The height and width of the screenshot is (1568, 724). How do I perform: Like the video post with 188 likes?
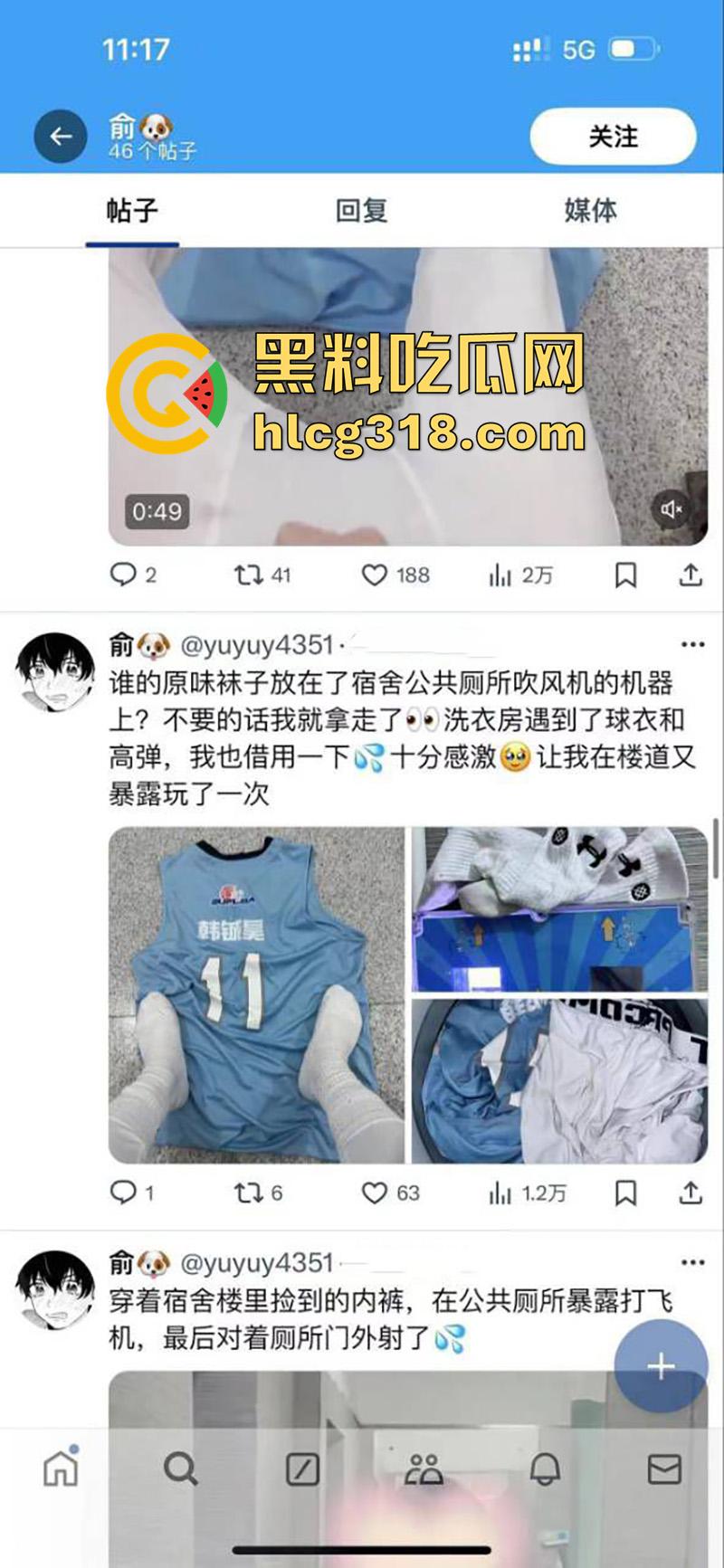coord(374,575)
